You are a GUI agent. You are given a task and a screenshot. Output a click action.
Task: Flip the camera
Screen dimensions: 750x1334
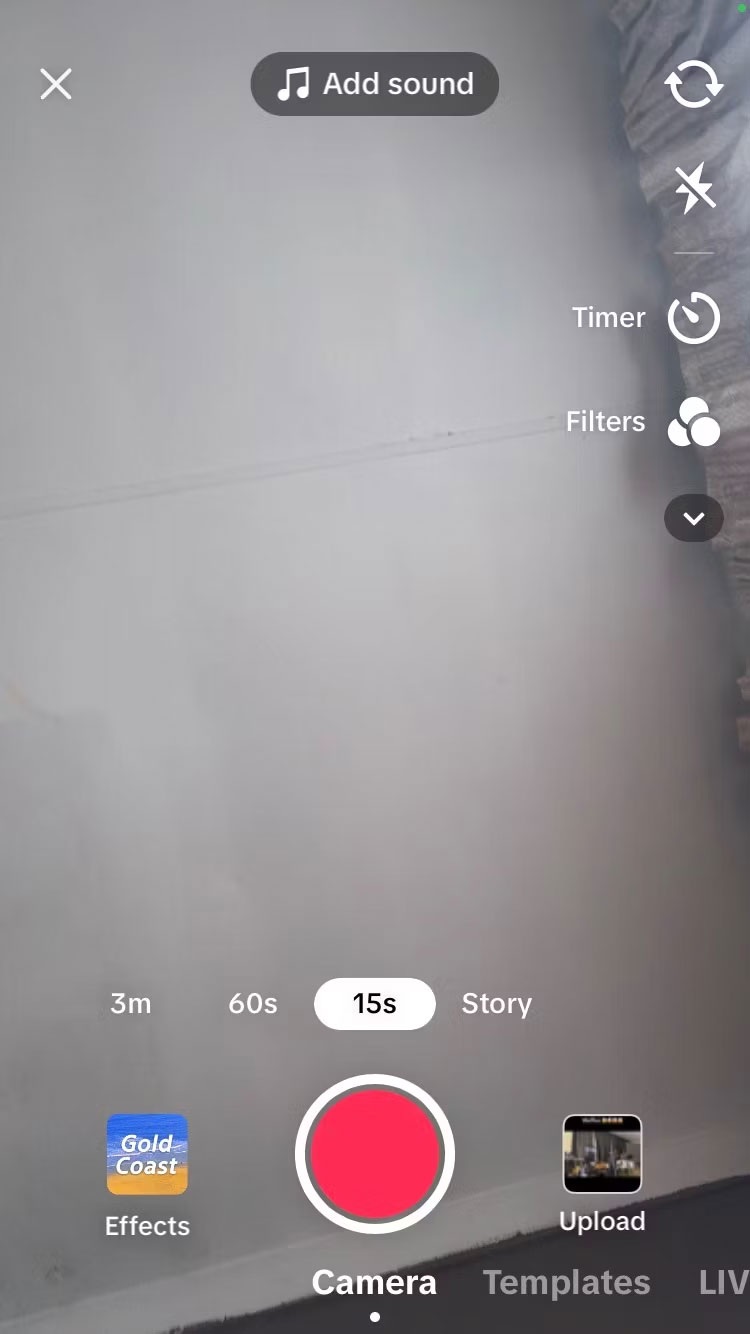(x=694, y=84)
